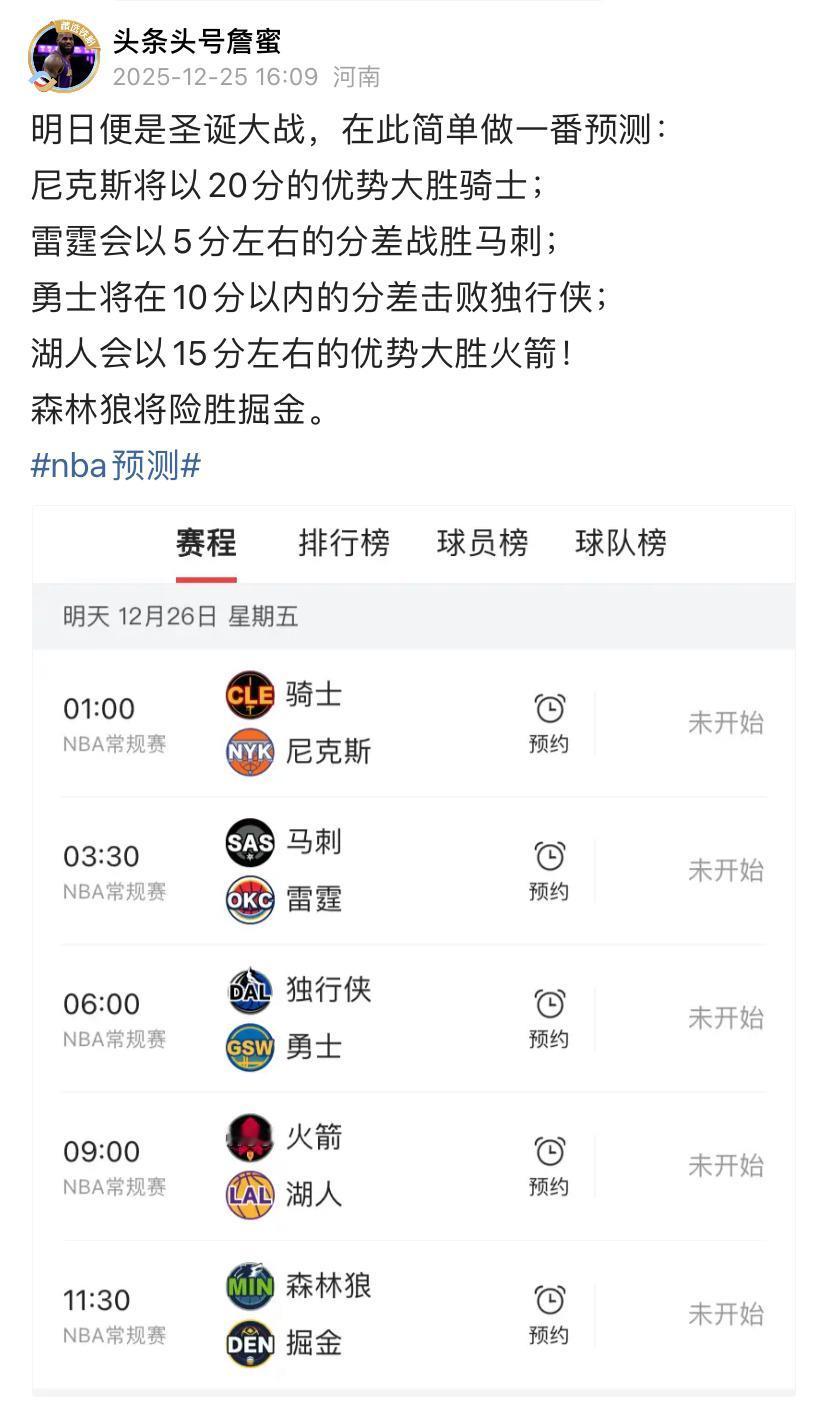The width and height of the screenshot is (828, 1417).
Task: Click the Thunder (OKC) team logo
Action: click(x=249, y=898)
